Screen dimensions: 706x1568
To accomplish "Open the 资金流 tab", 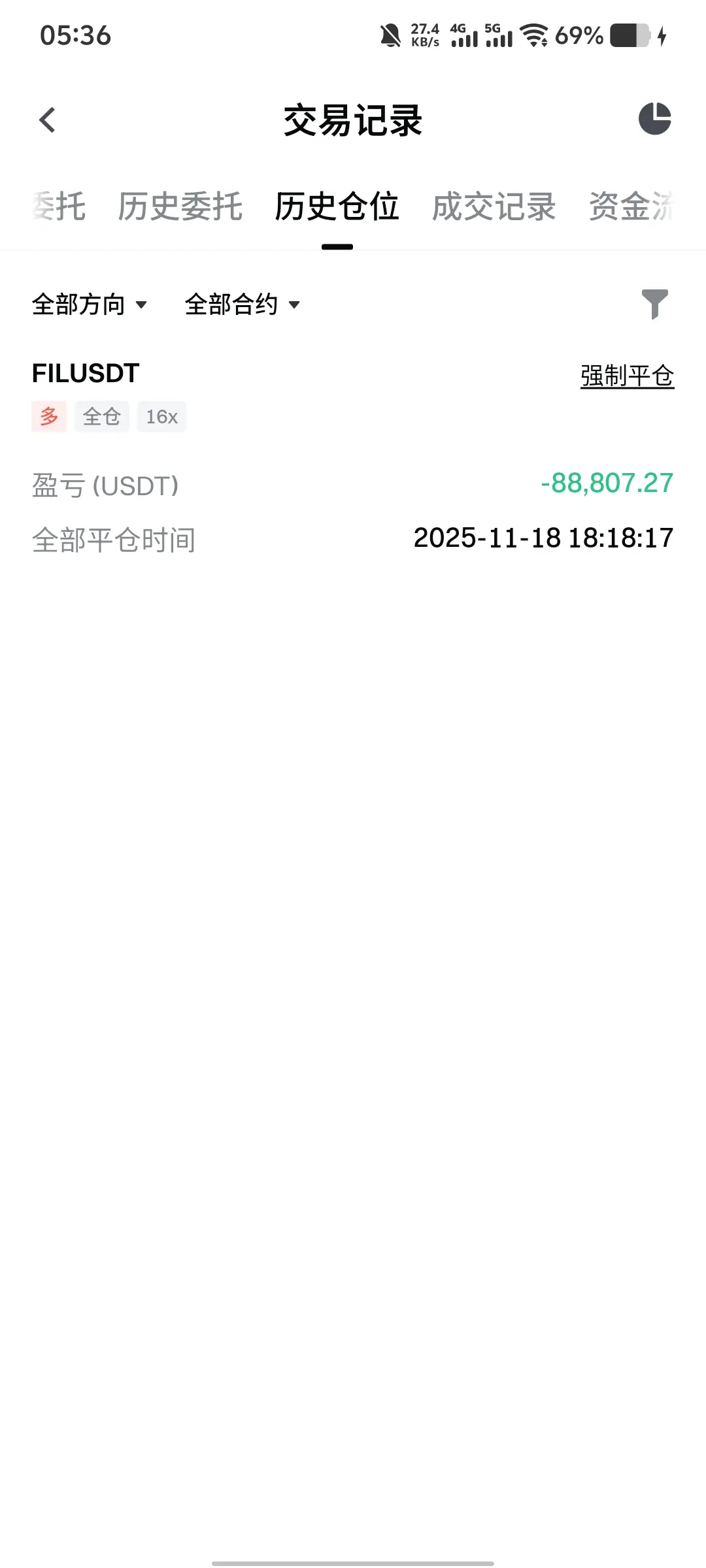I will coord(631,207).
